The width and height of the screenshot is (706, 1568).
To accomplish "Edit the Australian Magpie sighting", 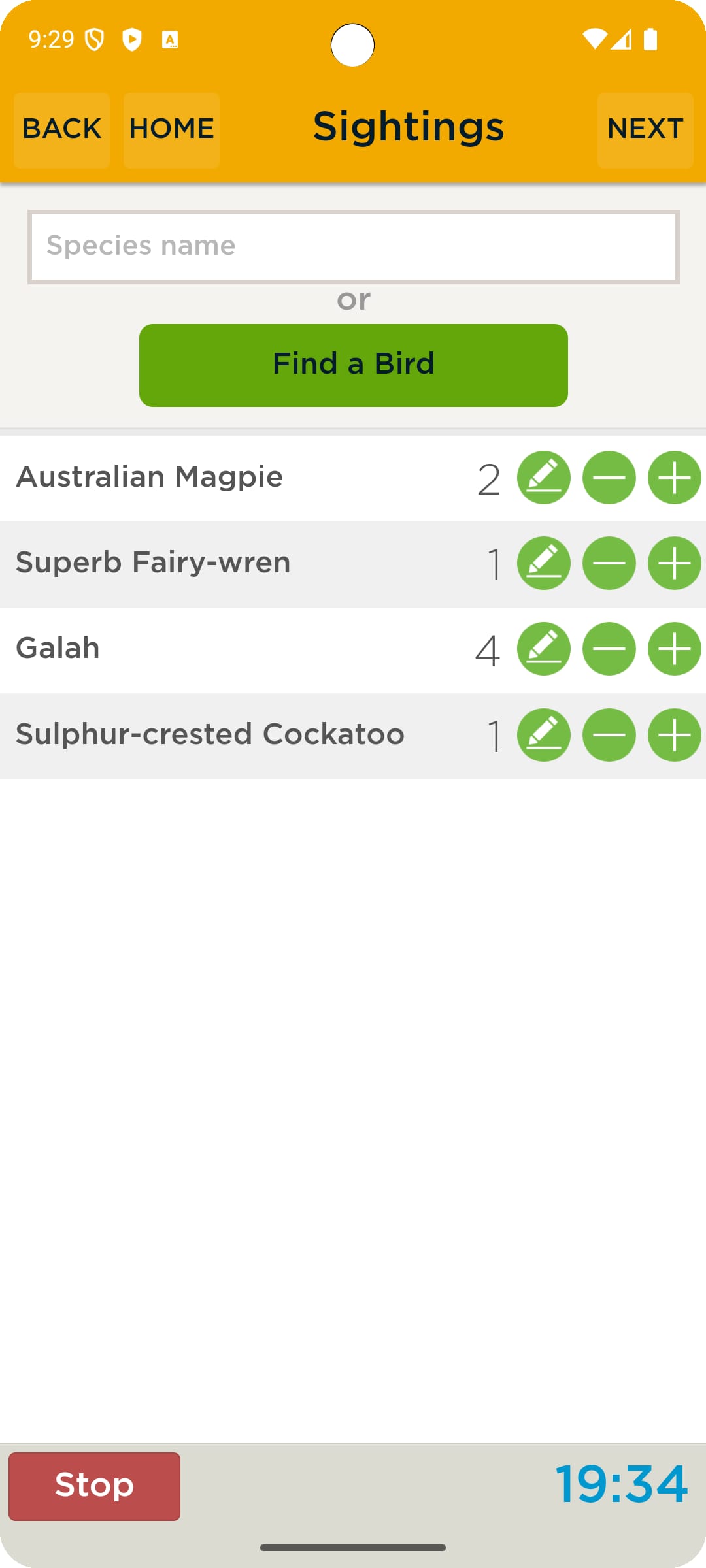I will [x=544, y=478].
